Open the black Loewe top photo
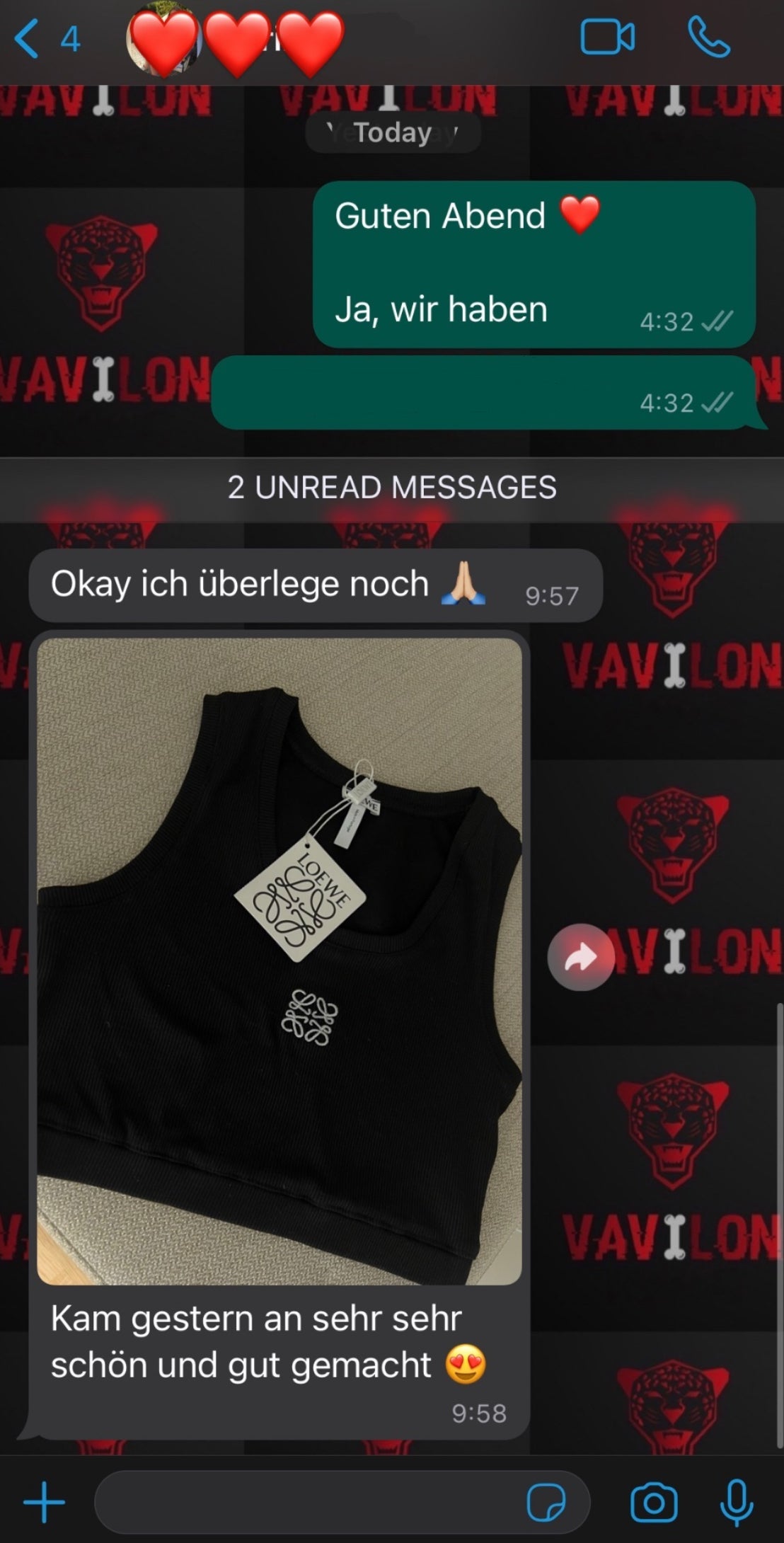The image size is (784, 1543). coord(279,961)
